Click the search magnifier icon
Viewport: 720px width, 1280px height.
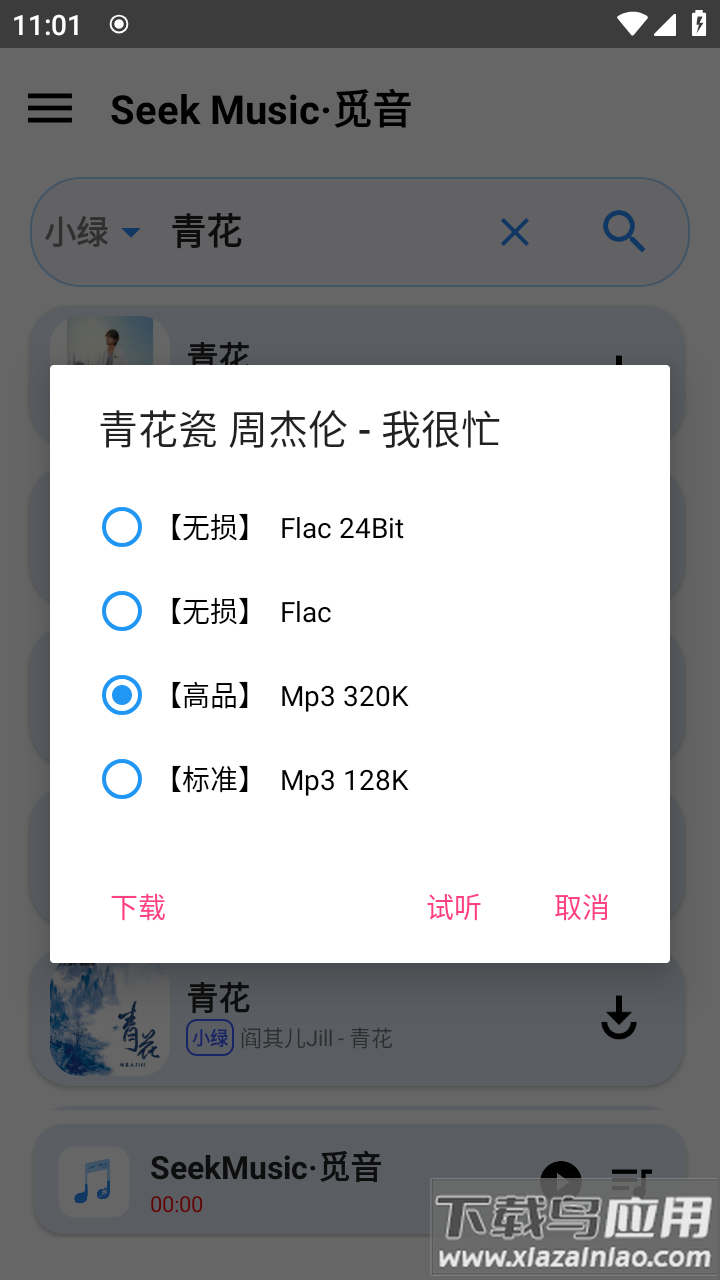[x=624, y=231]
